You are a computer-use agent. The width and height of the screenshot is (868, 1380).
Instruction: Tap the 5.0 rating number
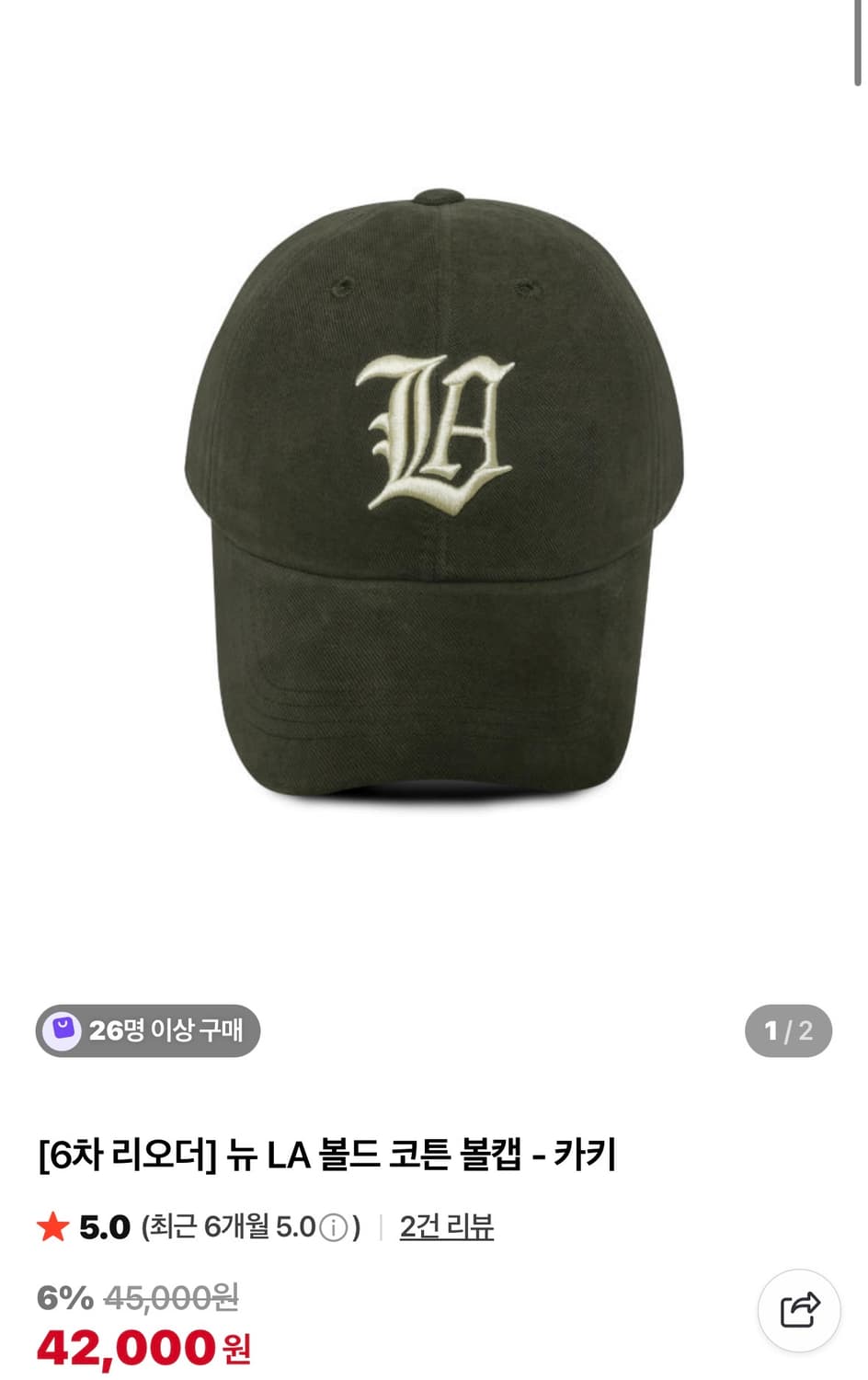102,1226
